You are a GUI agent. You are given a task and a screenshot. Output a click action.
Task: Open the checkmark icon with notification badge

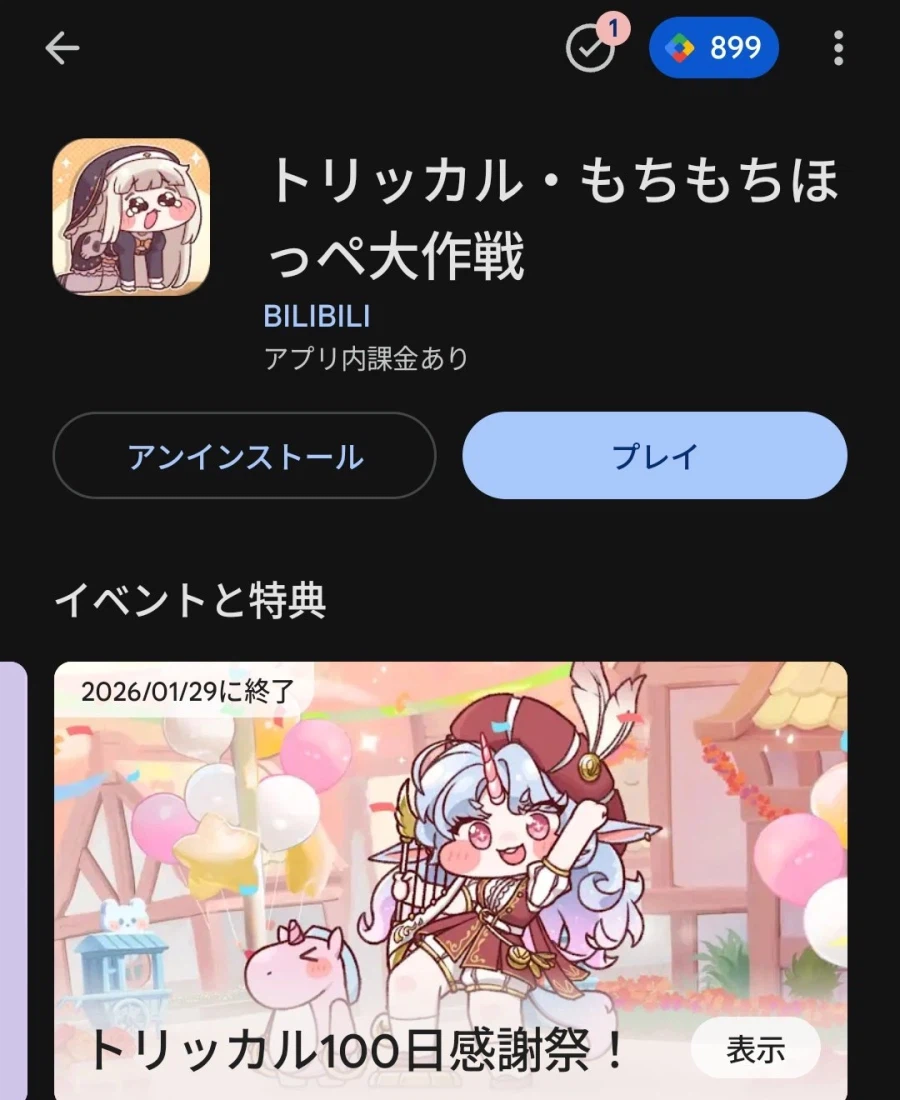coord(591,48)
